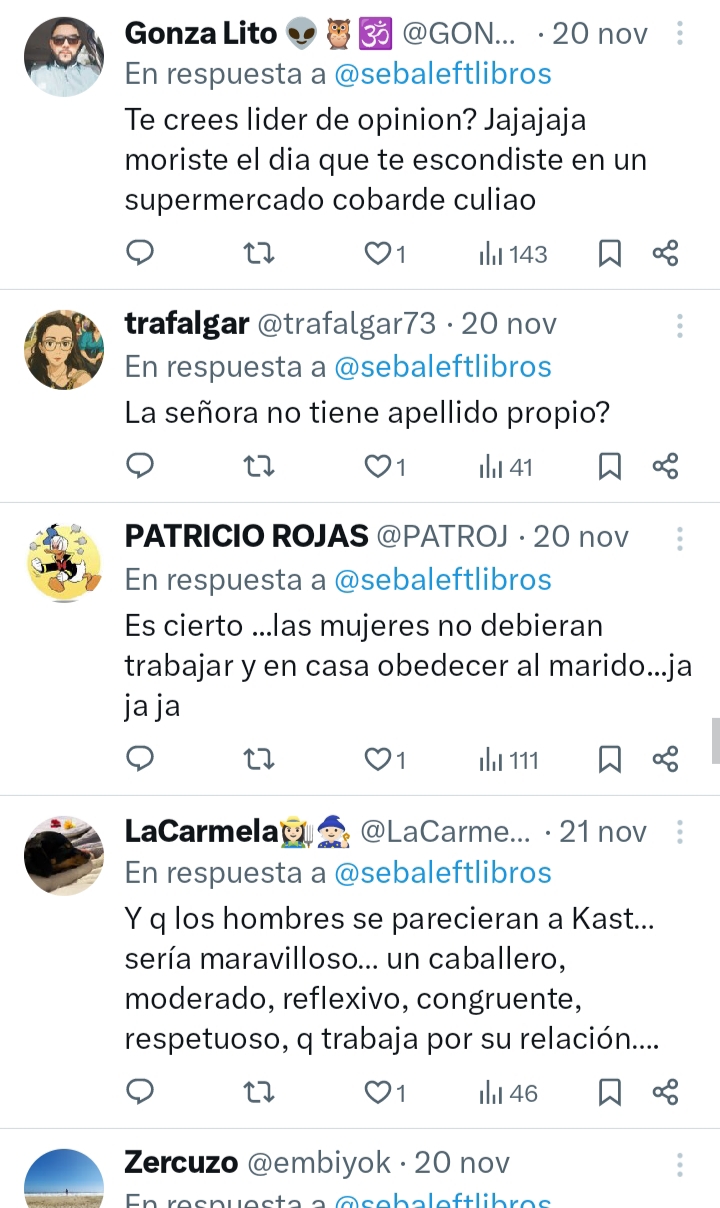
Task: Open @sebaleftlibros link in trafalgar's reply
Action: tap(442, 367)
